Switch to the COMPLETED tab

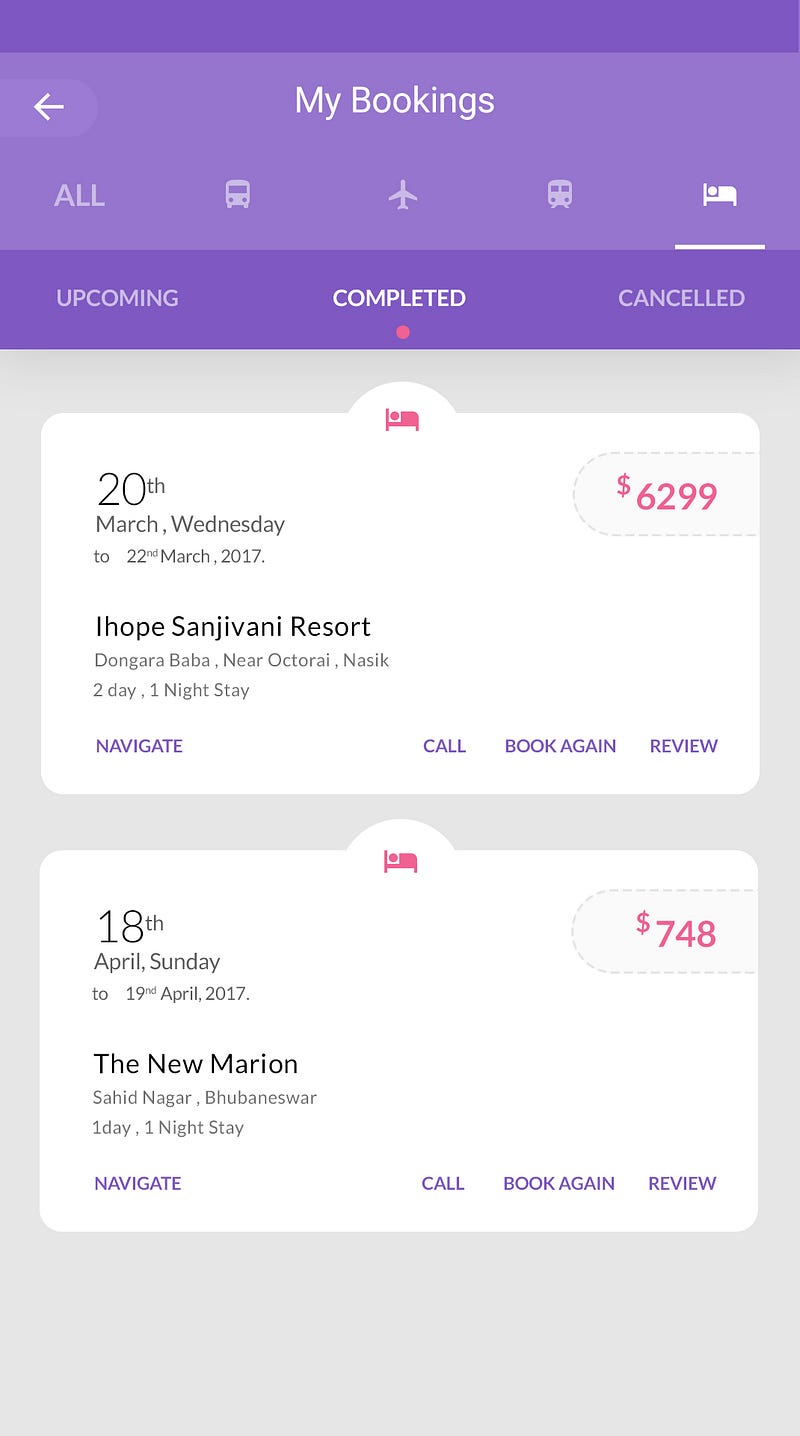[399, 298]
